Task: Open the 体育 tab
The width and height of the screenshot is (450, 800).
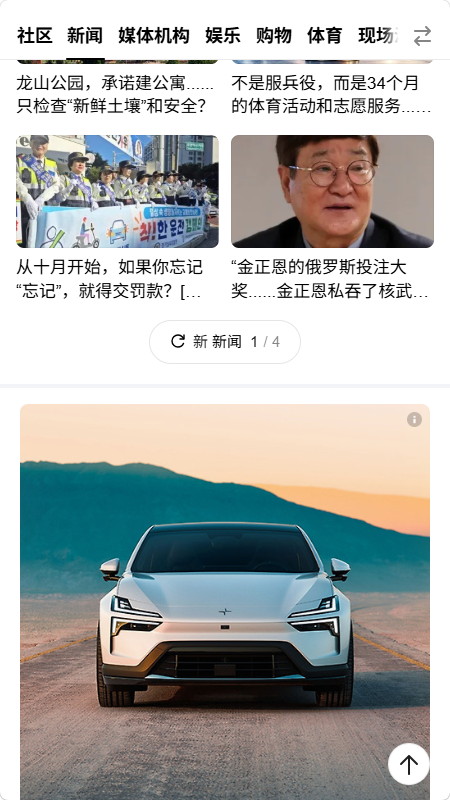Action: 324,36
